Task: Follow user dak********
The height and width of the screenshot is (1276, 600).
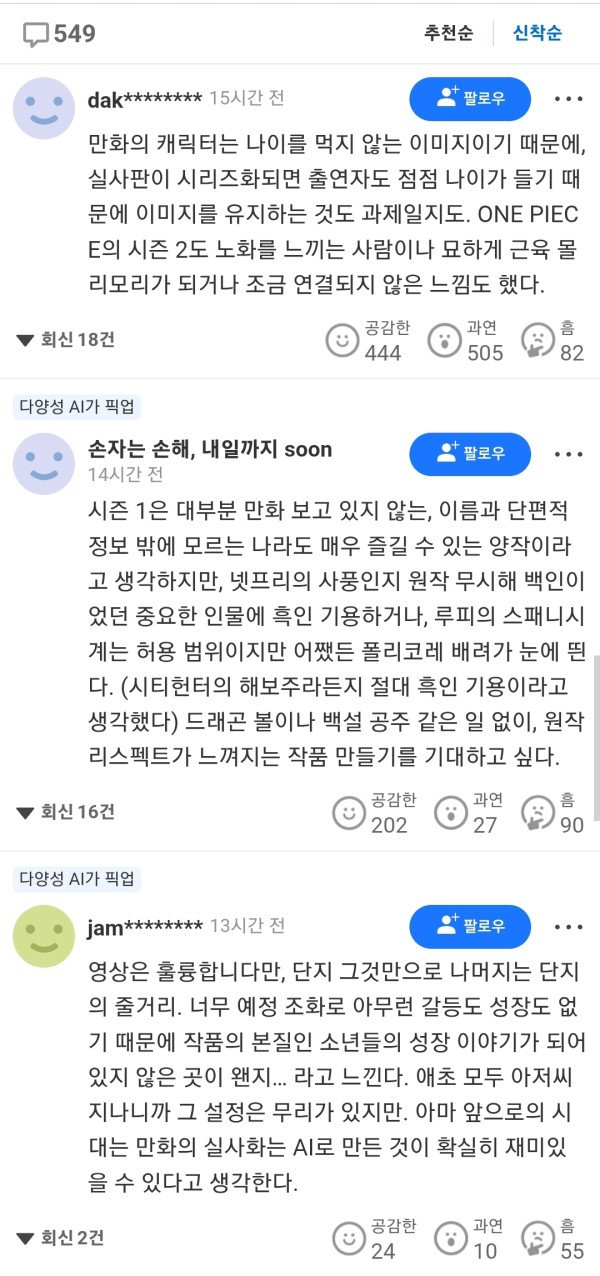Action: point(470,99)
